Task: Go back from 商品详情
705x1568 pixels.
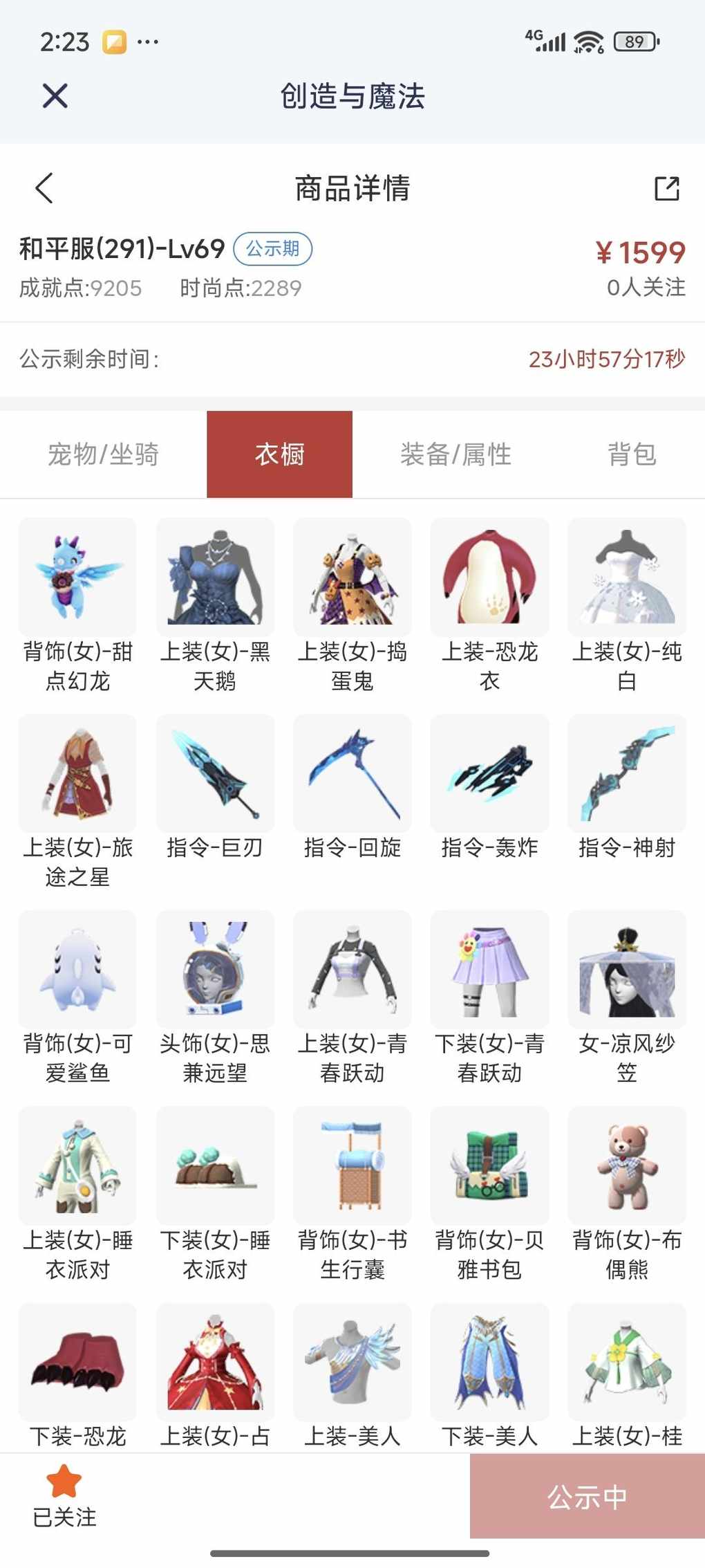Action: pos(44,188)
